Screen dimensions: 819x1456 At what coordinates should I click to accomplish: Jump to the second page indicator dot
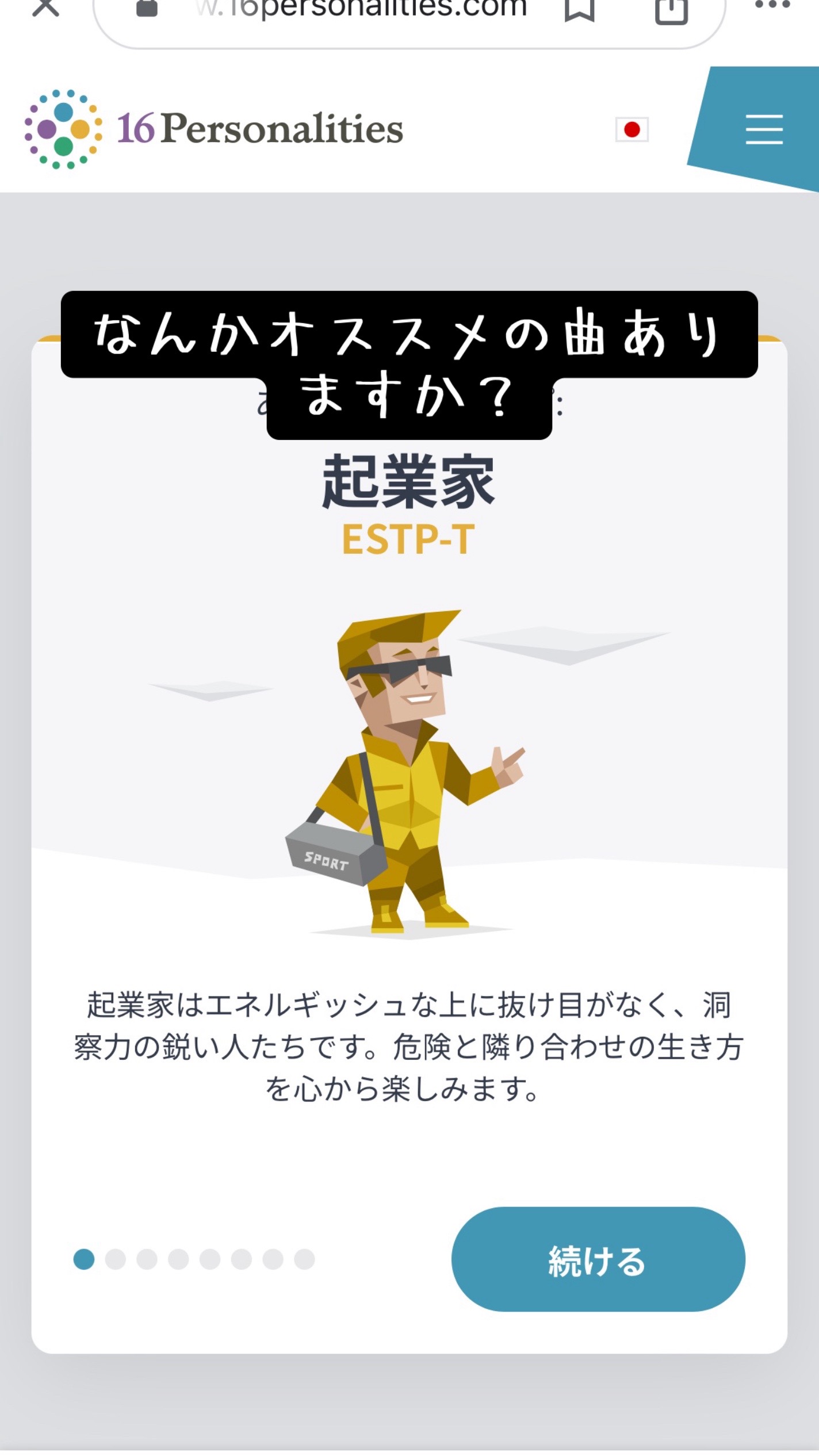coord(116,1259)
